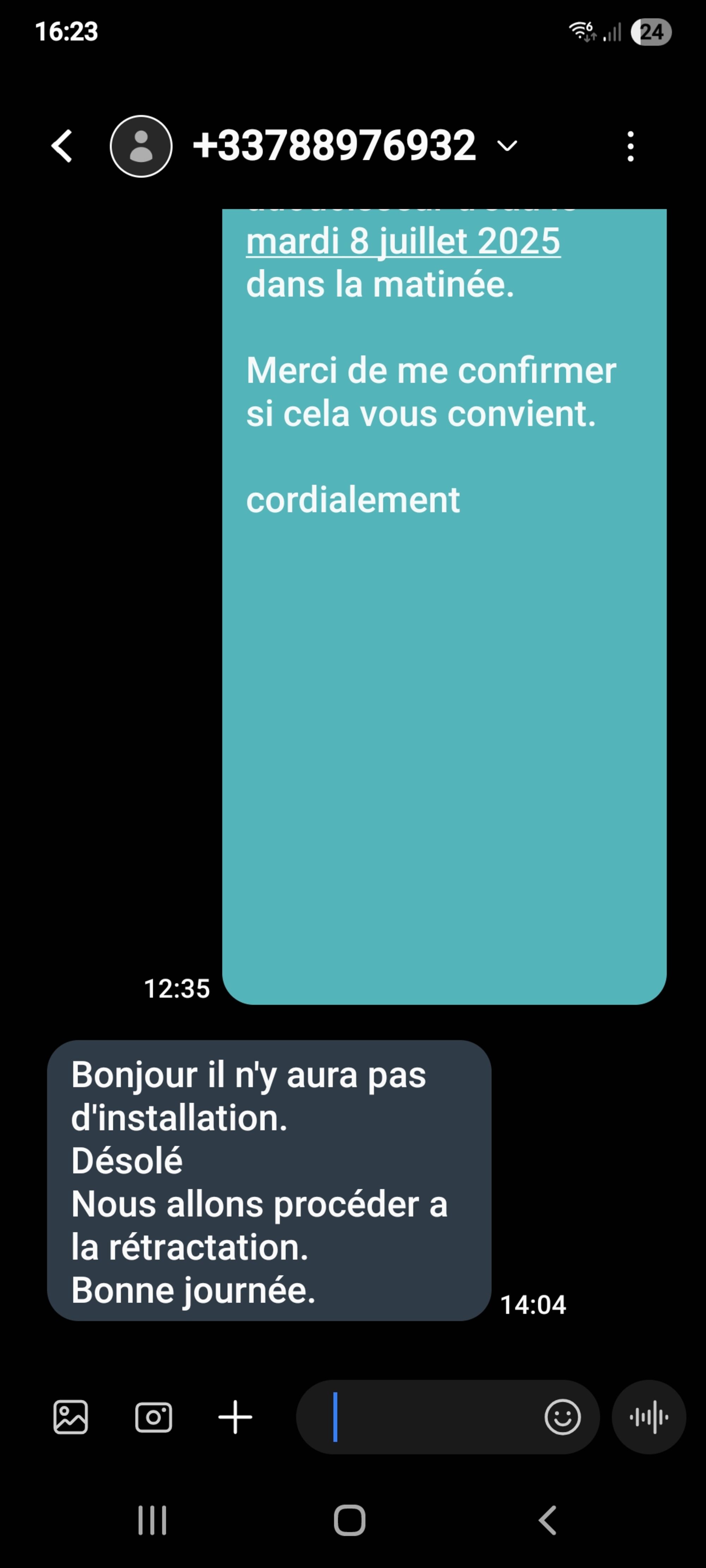Screen dimensions: 706x1568
Task: Open the contact avatar for +33788976932
Action: pyautogui.click(x=141, y=146)
